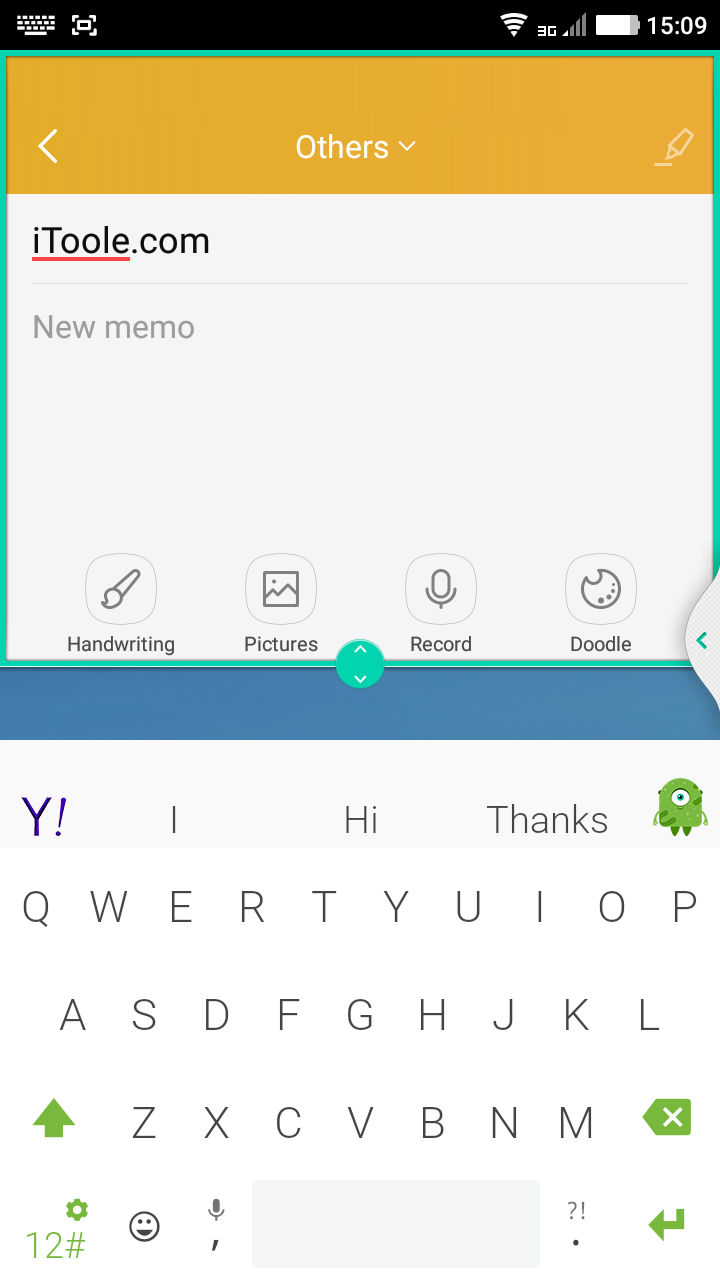The height and width of the screenshot is (1280, 720).
Task: Tap the highlighter pen icon
Action: coord(673,147)
